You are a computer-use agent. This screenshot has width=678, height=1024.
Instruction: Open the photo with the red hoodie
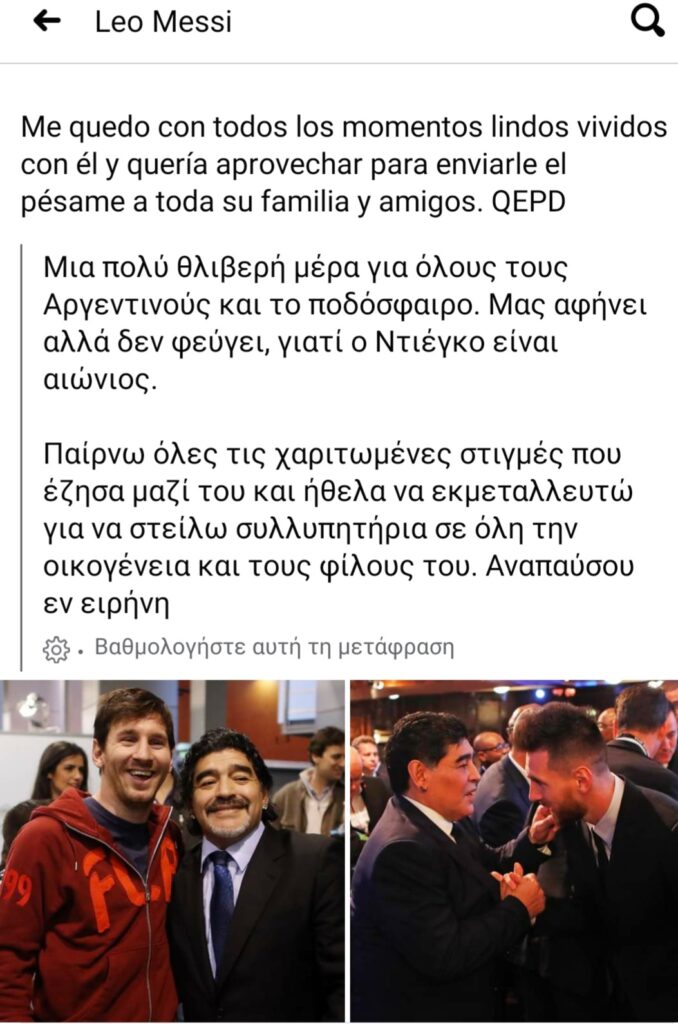172,850
